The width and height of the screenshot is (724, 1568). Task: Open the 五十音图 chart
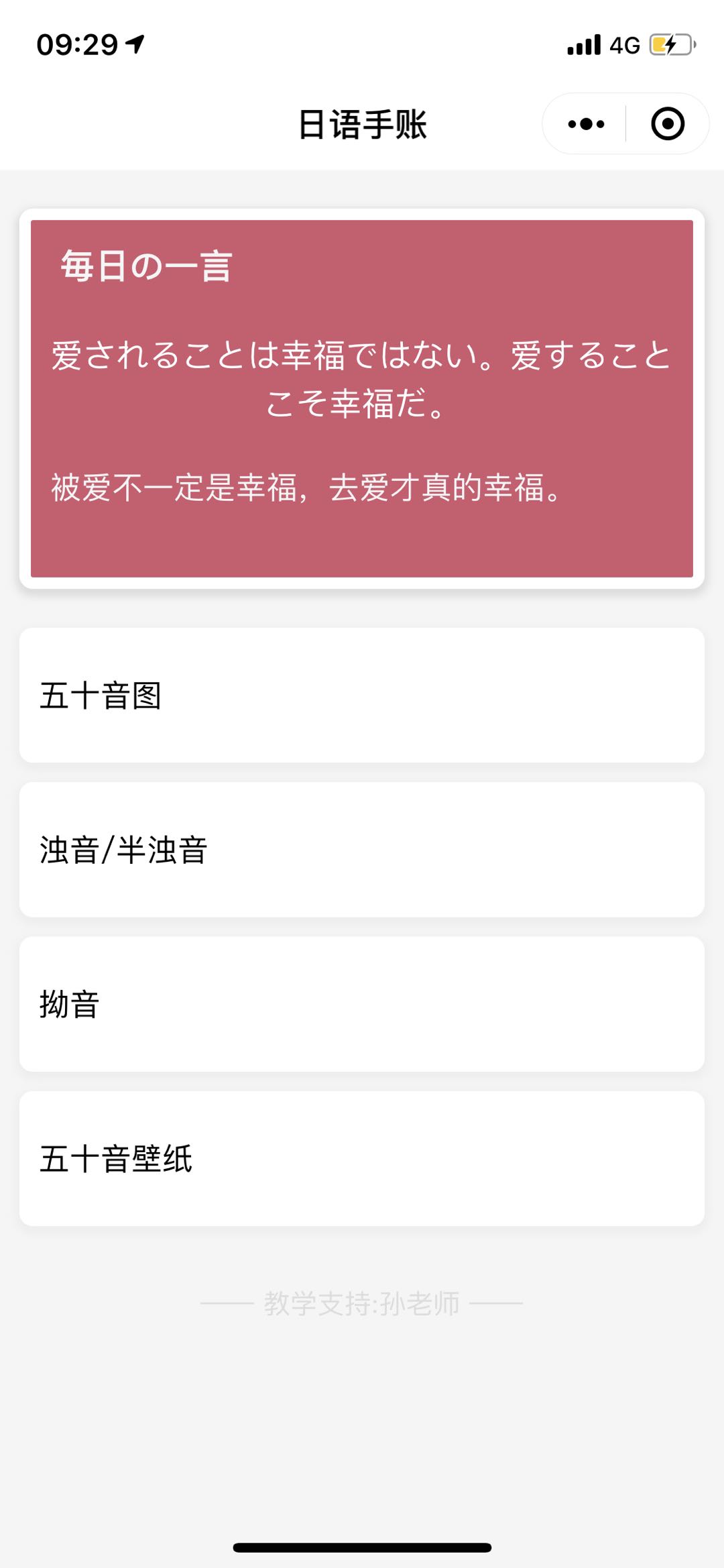(362, 695)
